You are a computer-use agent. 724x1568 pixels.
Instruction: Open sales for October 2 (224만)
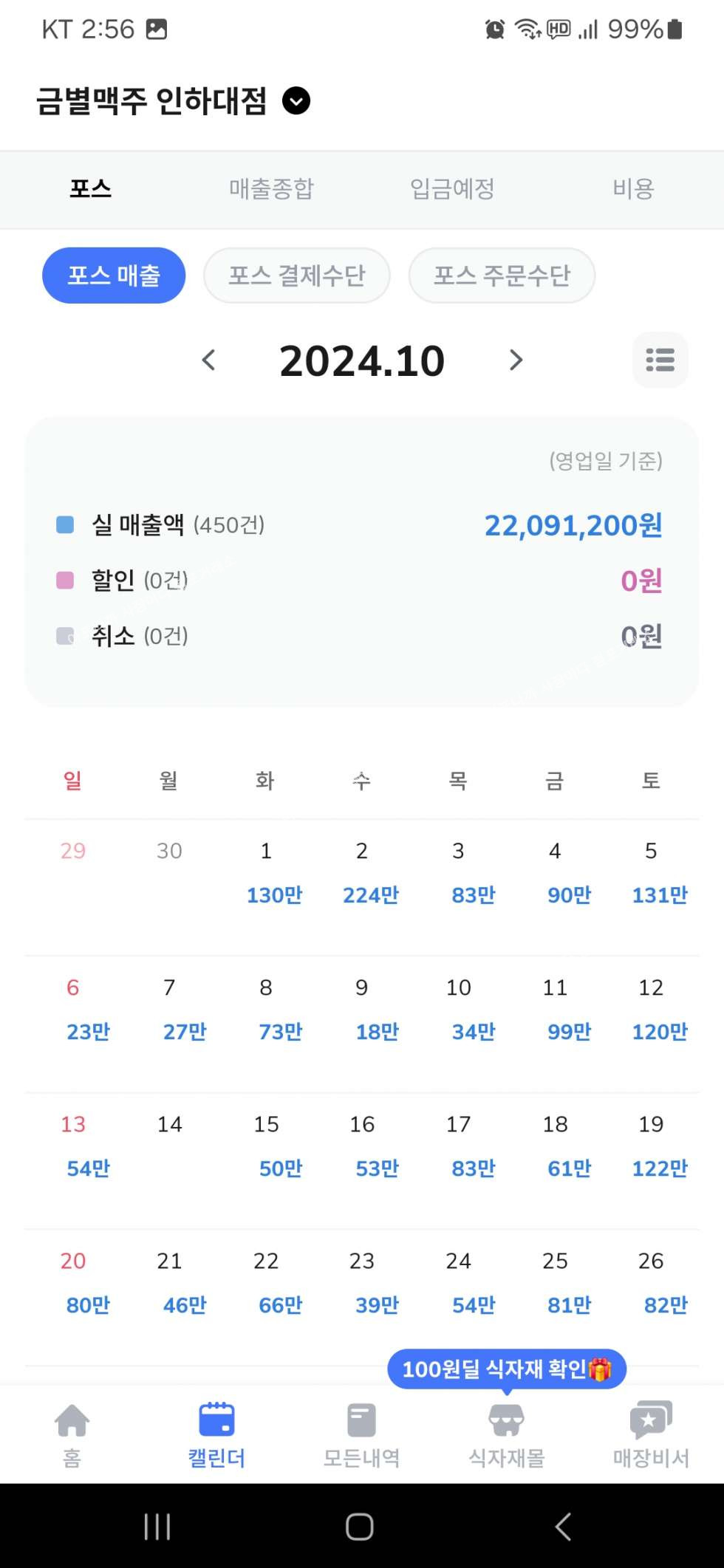[x=363, y=875]
